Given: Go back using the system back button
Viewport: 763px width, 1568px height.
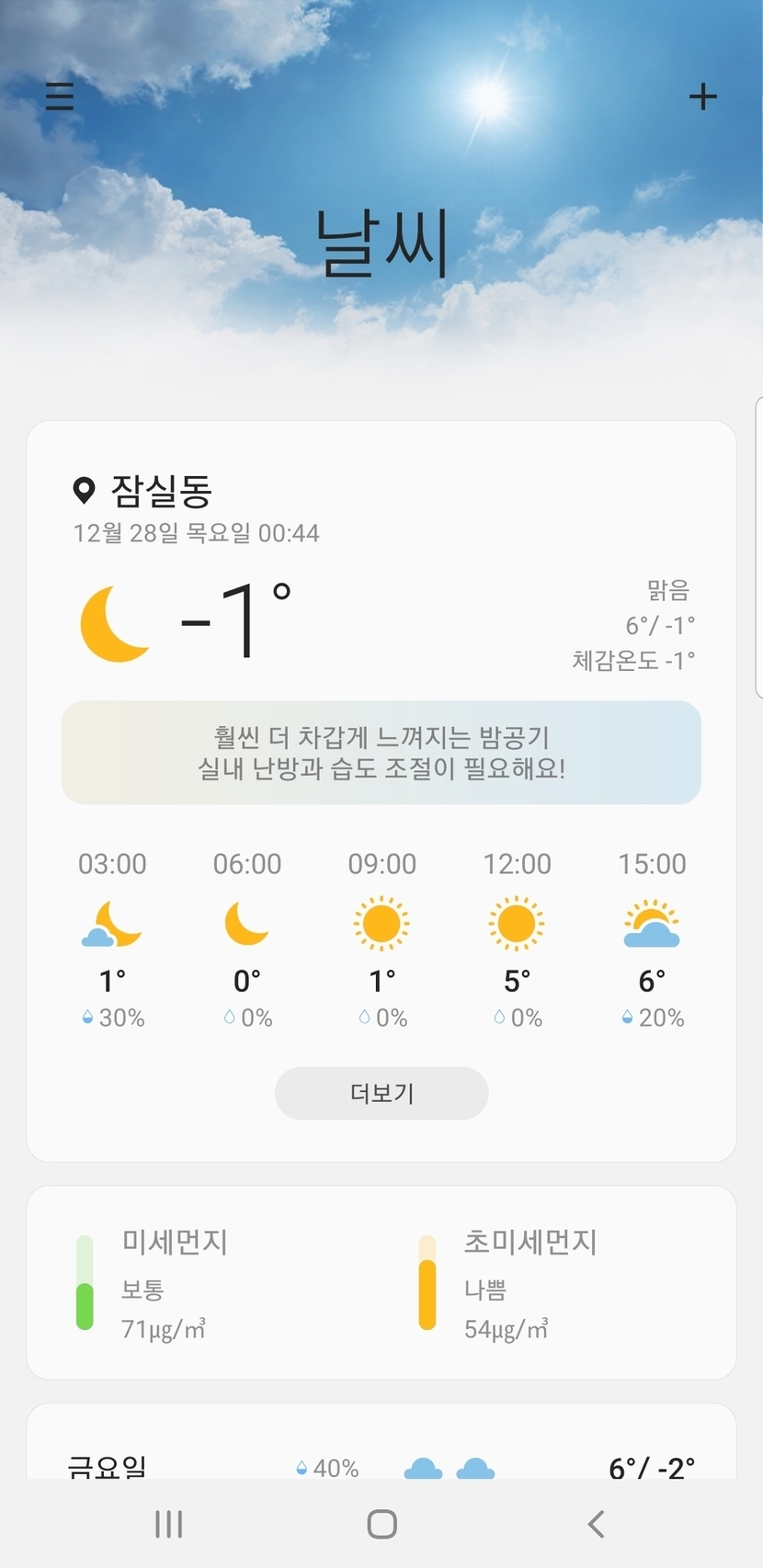Looking at the screenshot, I should (x=596, y=1524).
